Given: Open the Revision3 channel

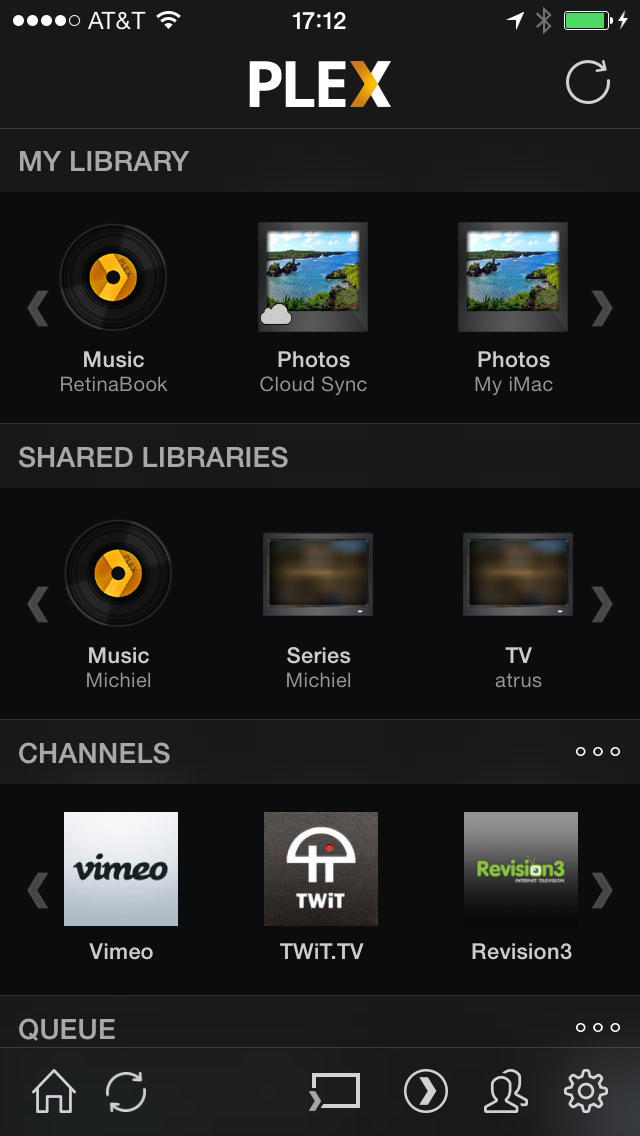Looking at the screenshot, I should pyautogui.click(x=521, y=869).
